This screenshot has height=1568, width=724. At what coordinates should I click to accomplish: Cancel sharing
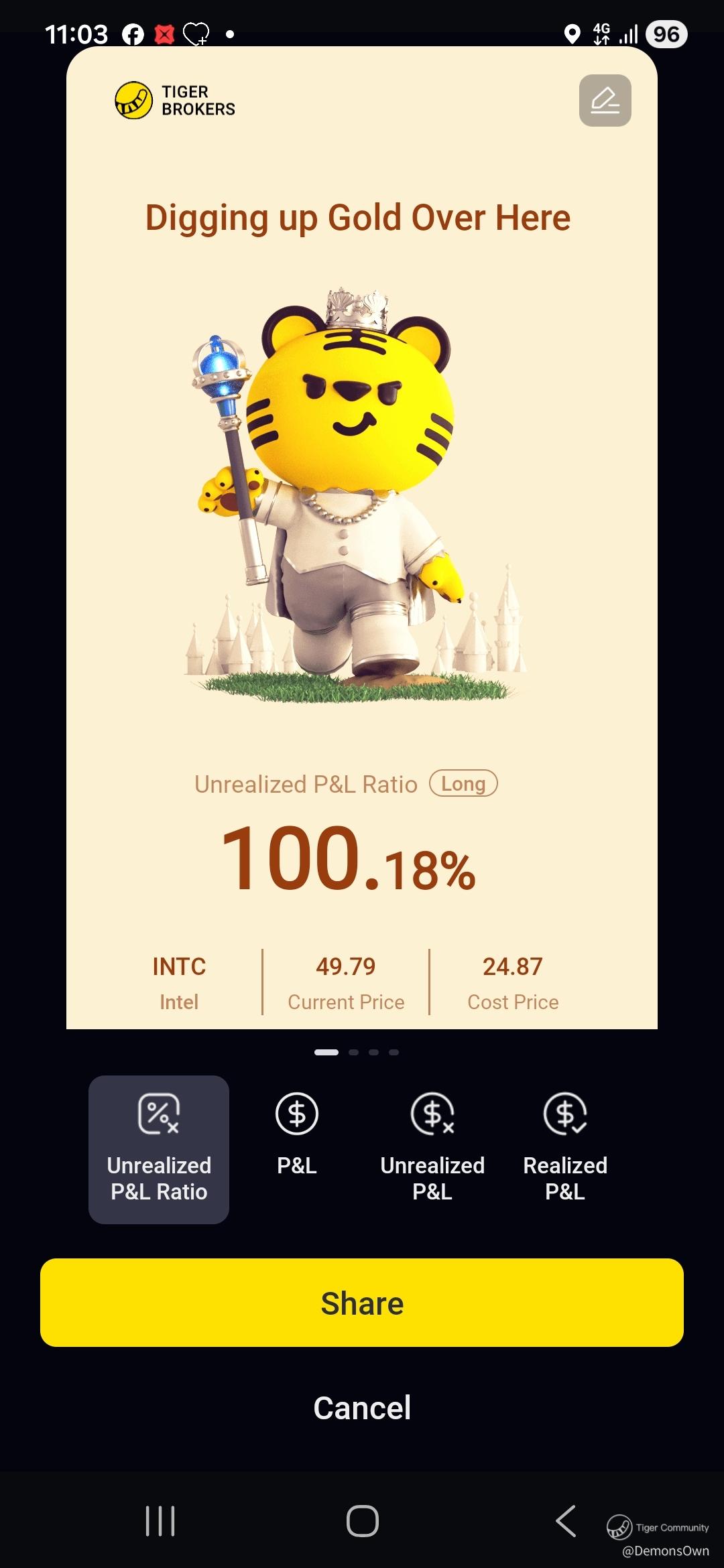pyautogui.click(x=362, y=1407)
